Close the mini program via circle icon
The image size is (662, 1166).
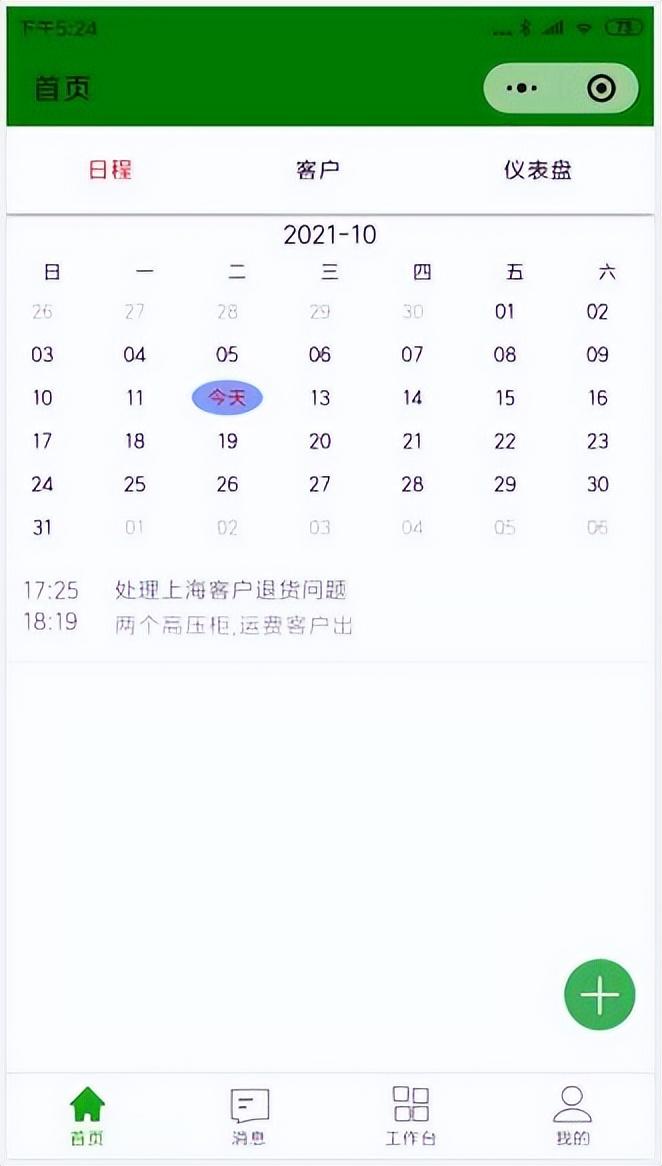[601, 89]
